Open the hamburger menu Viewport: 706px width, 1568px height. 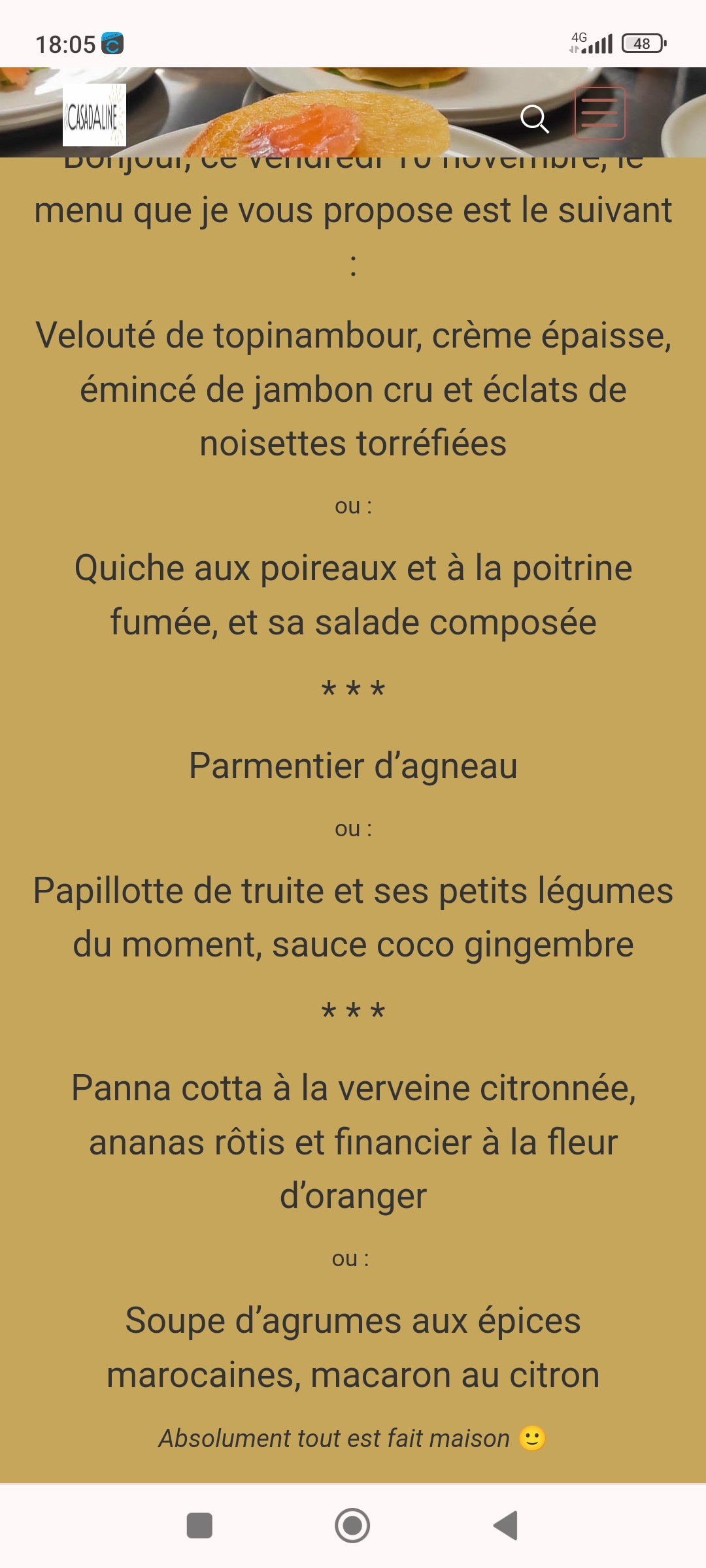point(599,114)
